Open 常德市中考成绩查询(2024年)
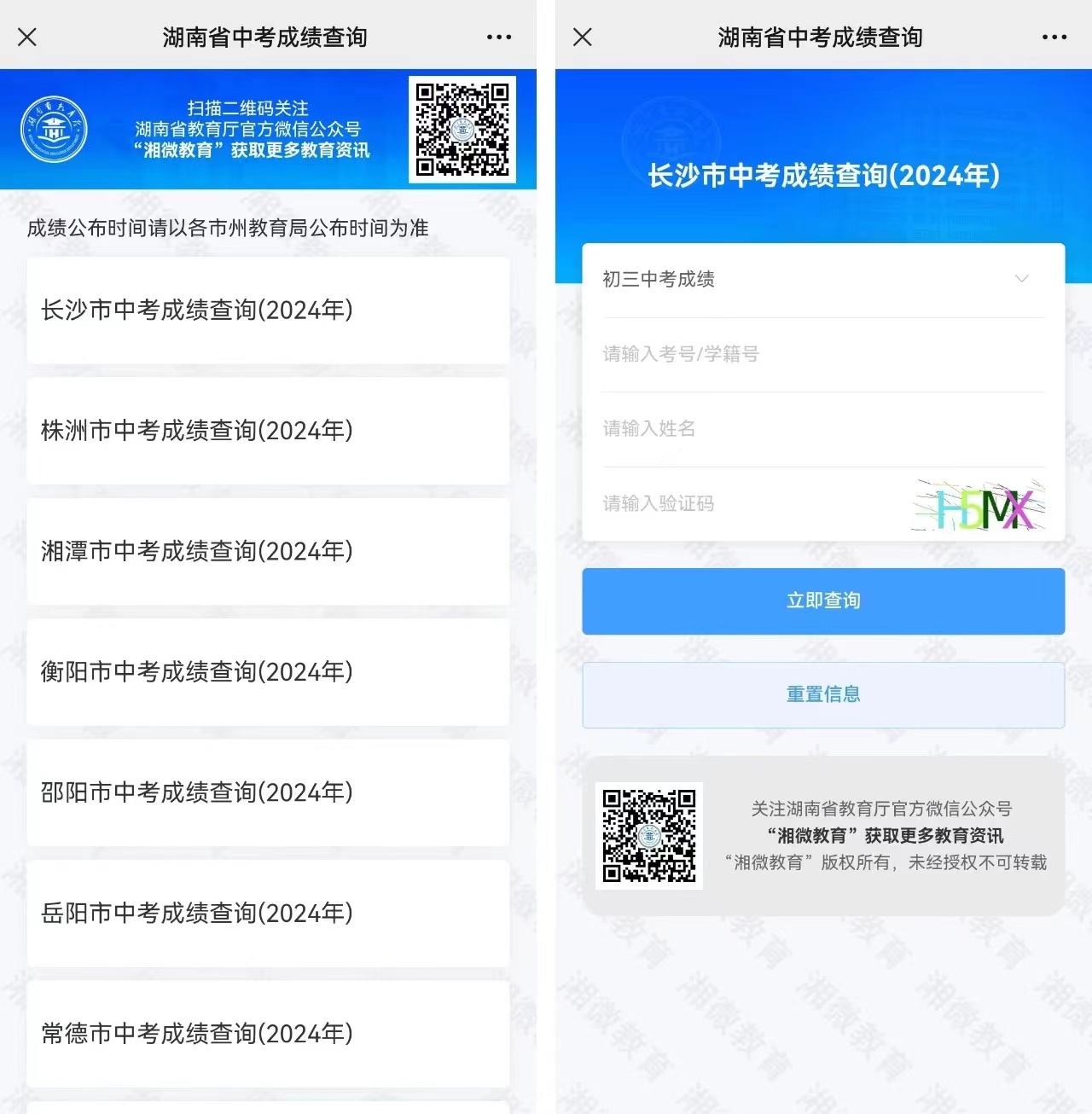The width and height of the screenshot is (1092, 1114). [267, 1034]
